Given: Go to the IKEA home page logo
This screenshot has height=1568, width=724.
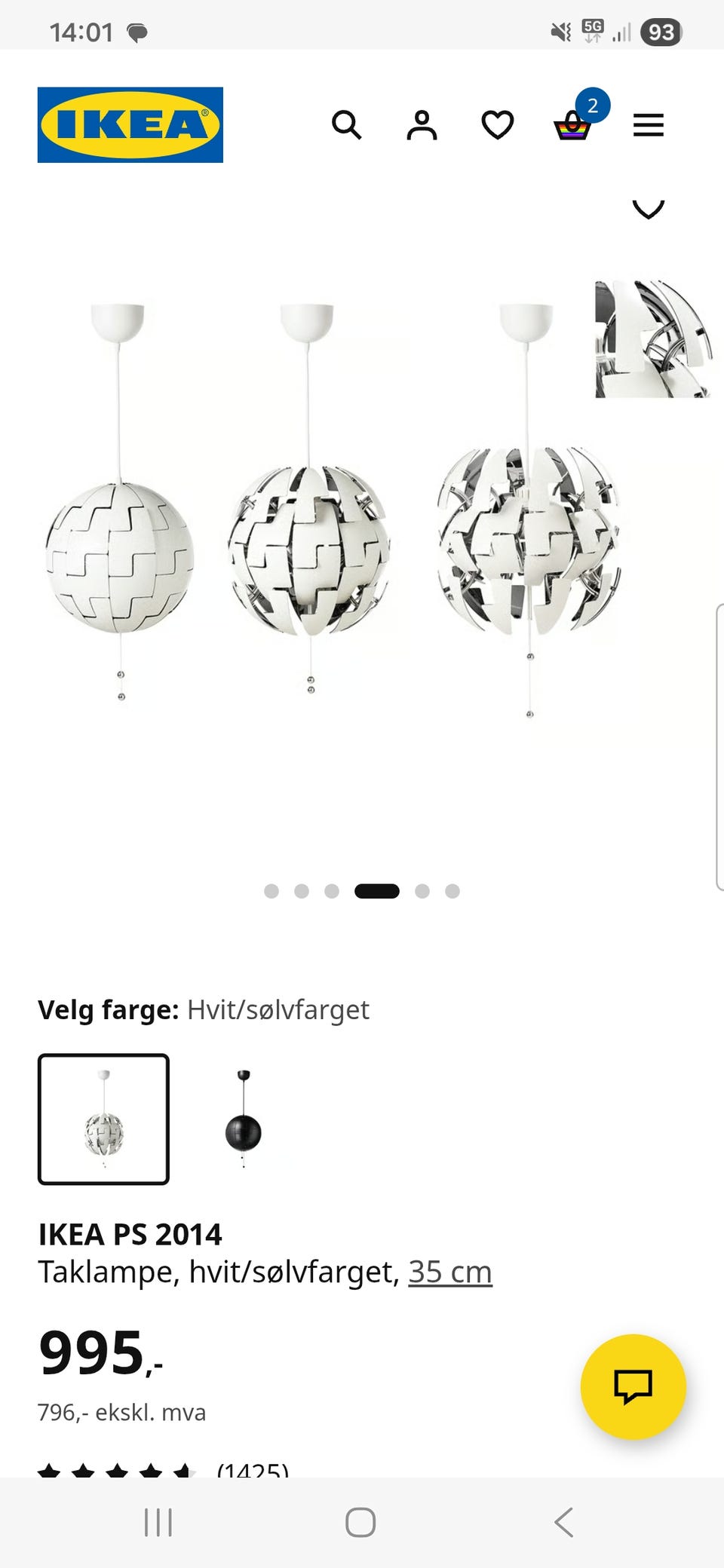Looking at the screenshot, I should click(130, 125).
